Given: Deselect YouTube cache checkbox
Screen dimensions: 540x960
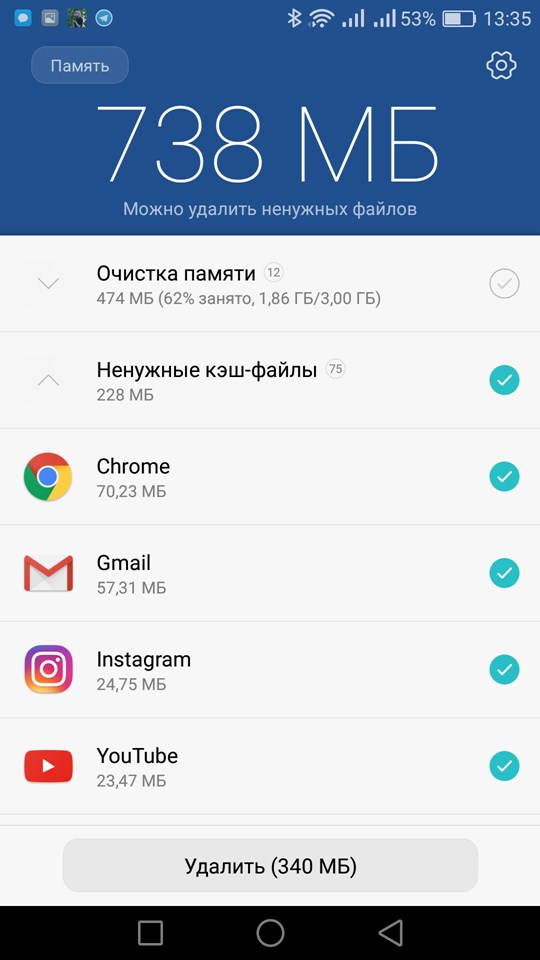Looking at the screenshot, I should pos(504,766).
